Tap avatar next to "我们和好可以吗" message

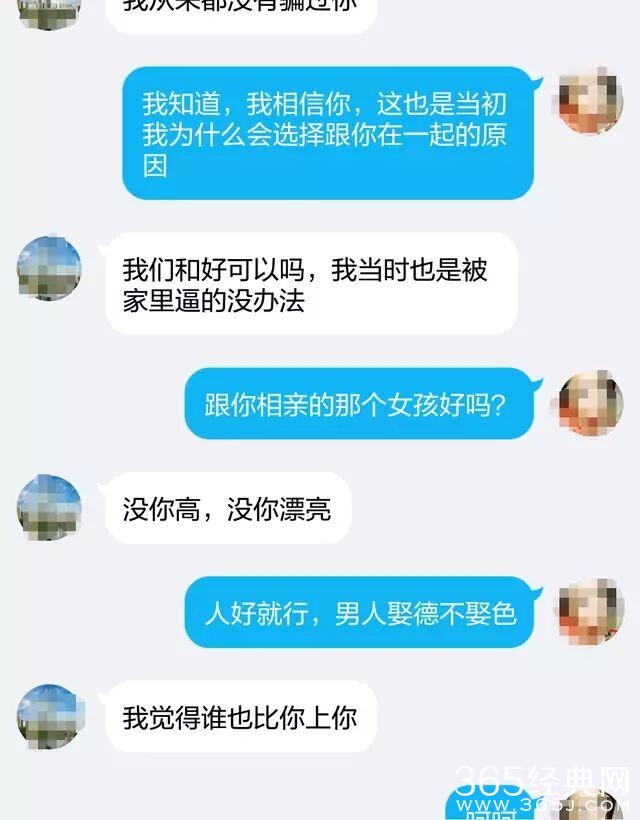49,268
